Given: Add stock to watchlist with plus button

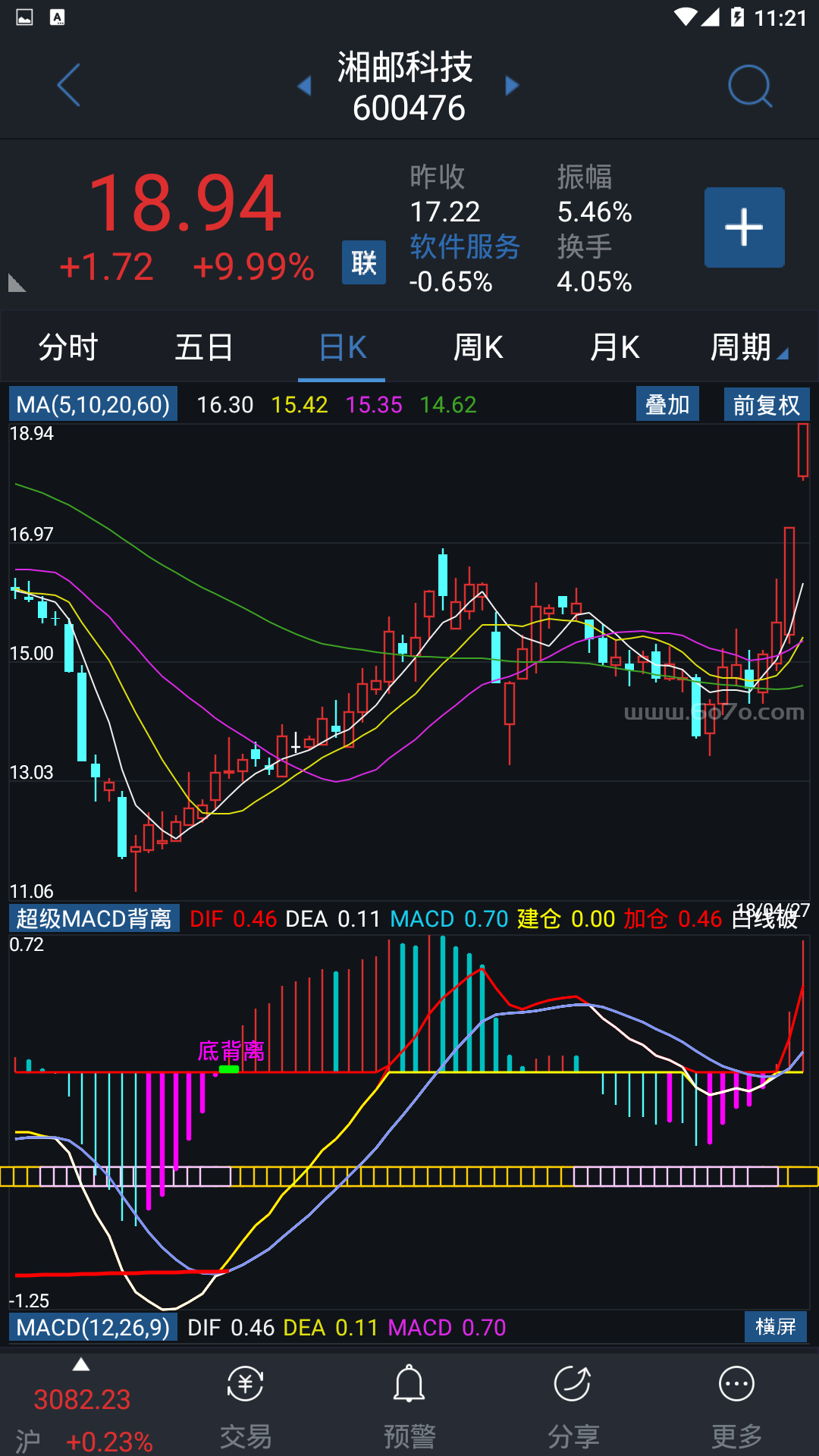Looking at the screenshot, I should [x=744, y=227].
